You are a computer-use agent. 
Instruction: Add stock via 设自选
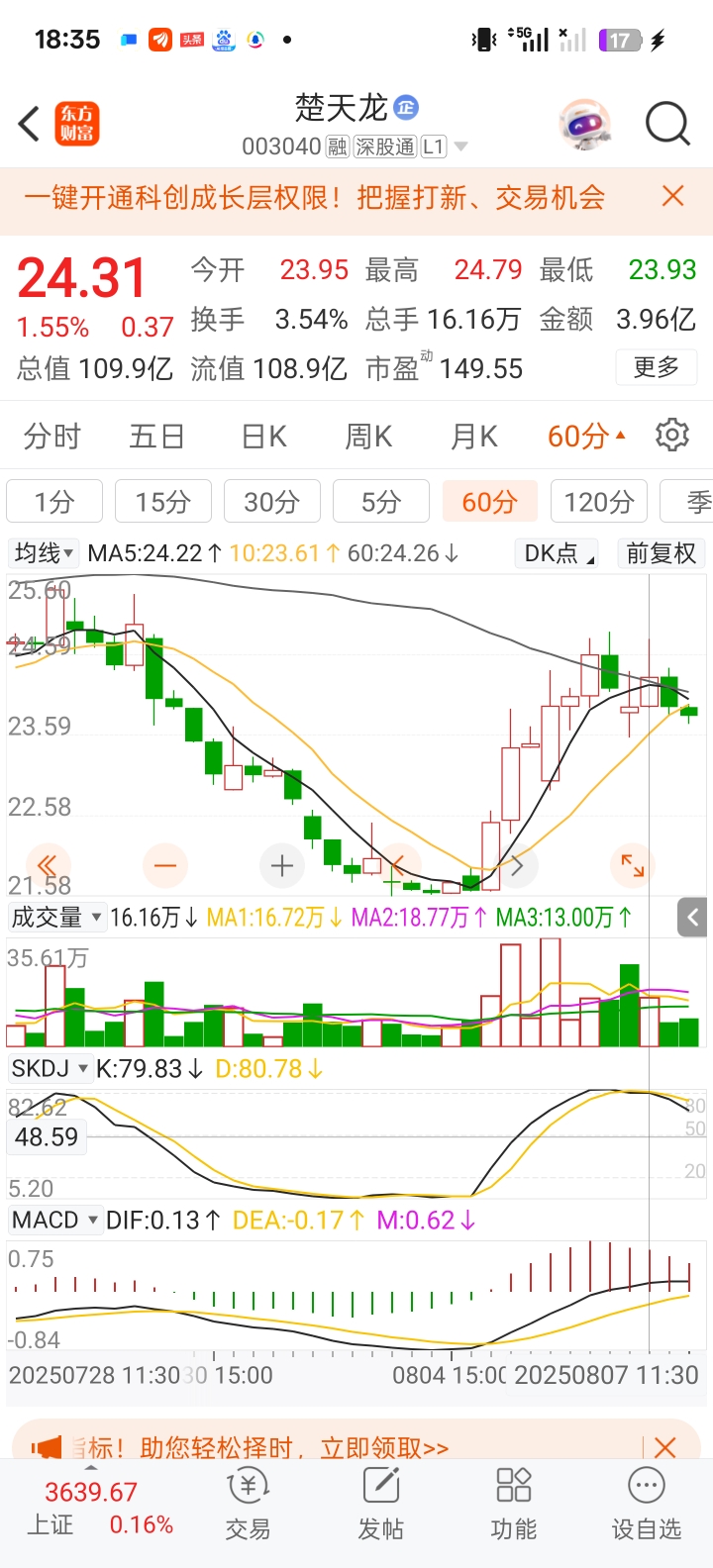pyautogui.click(x=647, y=1505)
